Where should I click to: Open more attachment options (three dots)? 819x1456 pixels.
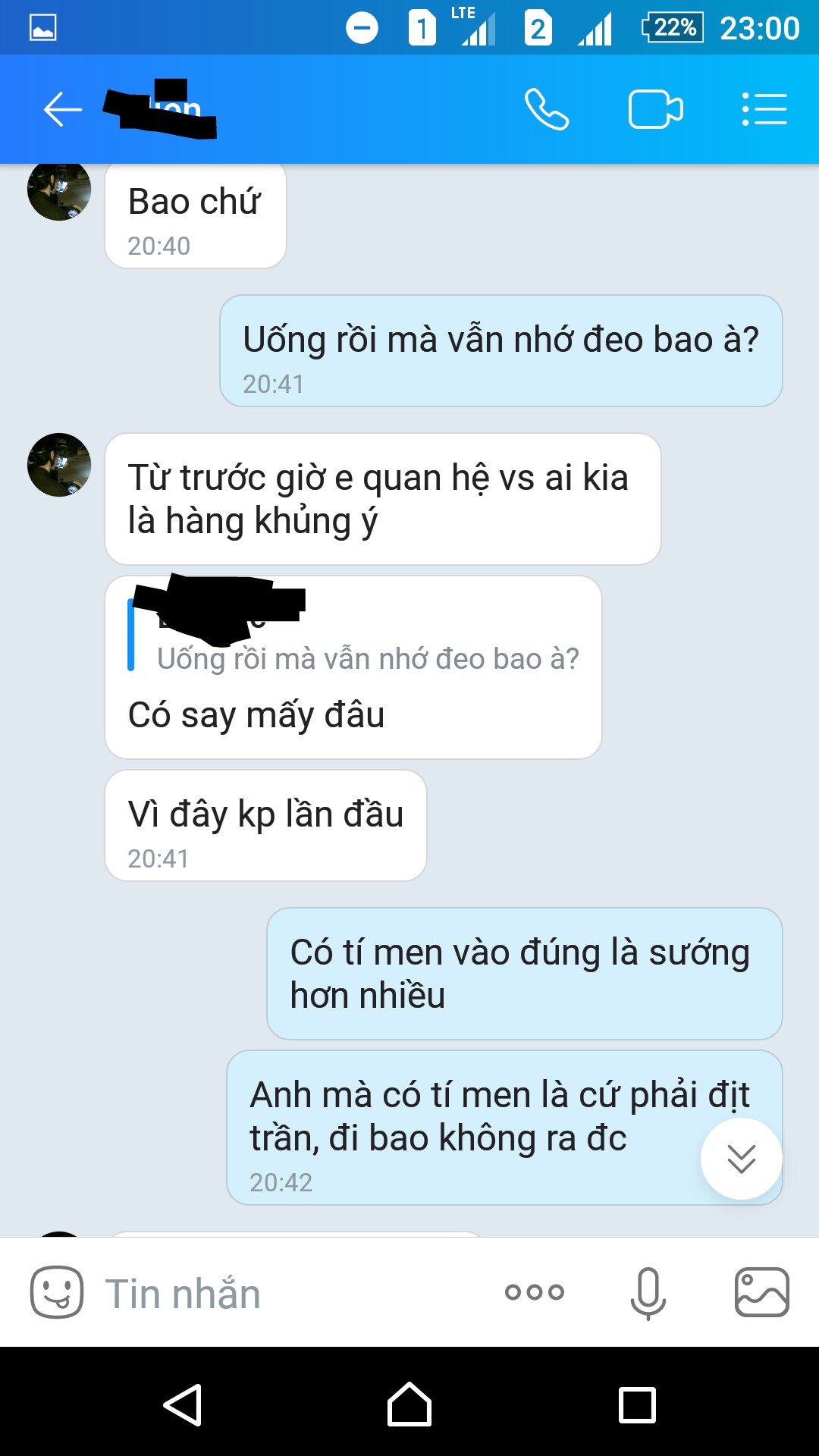tap(535, 1292)
